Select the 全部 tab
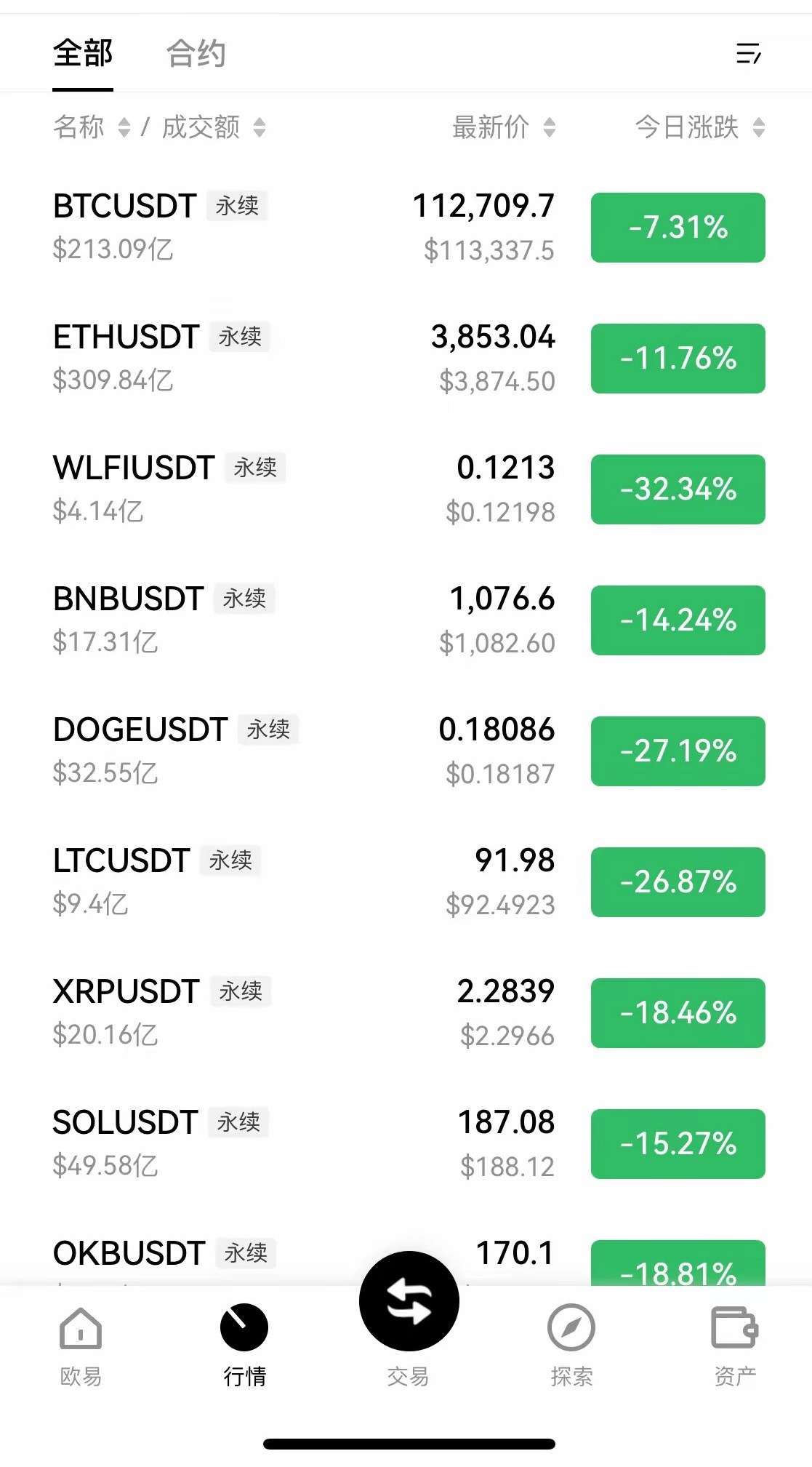The width and height of the screenshot is (812, 1467). click(x=83, y=54)
